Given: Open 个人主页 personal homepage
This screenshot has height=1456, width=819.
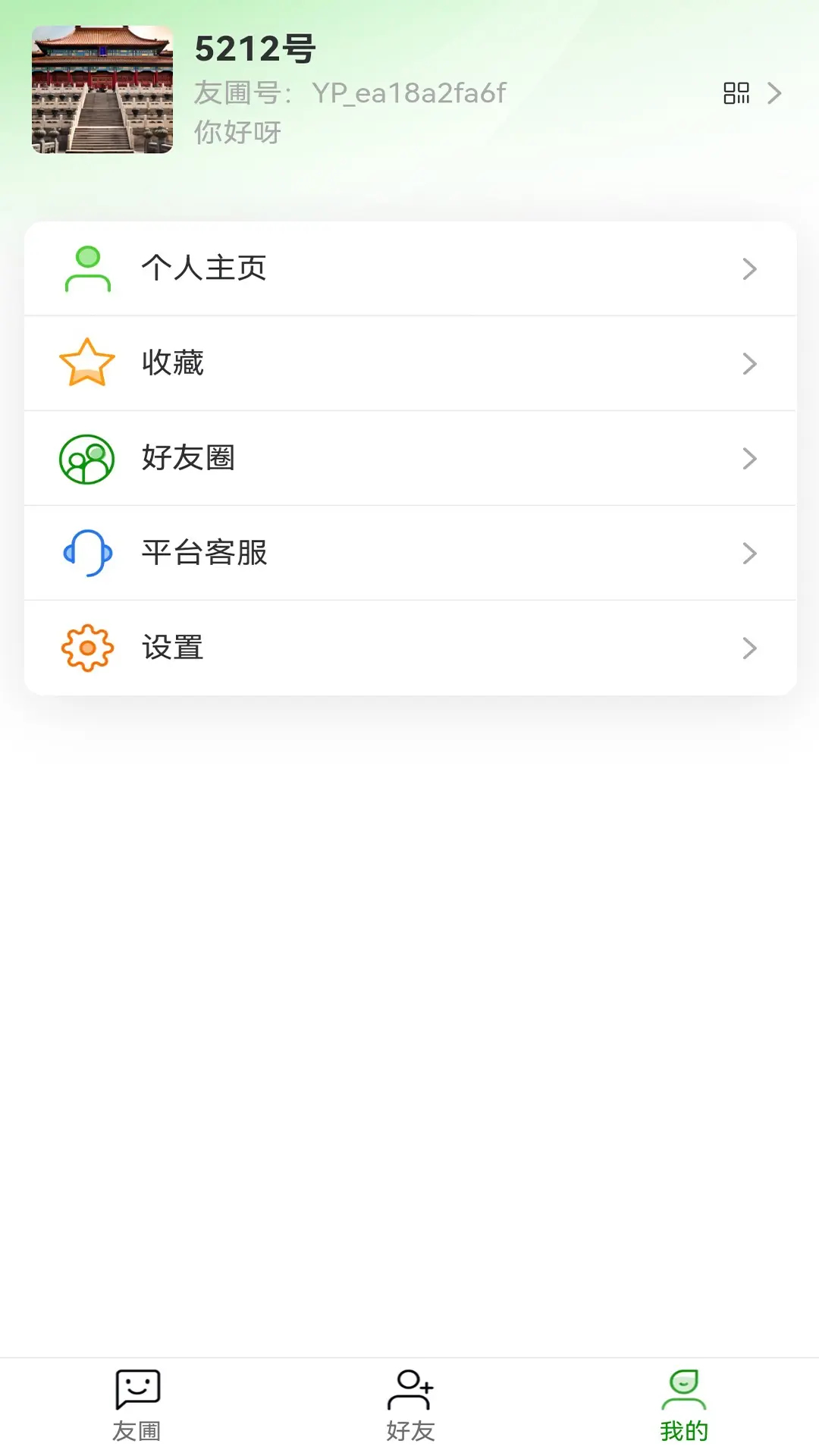Looking at the screenshot, I should pos(409,268).
